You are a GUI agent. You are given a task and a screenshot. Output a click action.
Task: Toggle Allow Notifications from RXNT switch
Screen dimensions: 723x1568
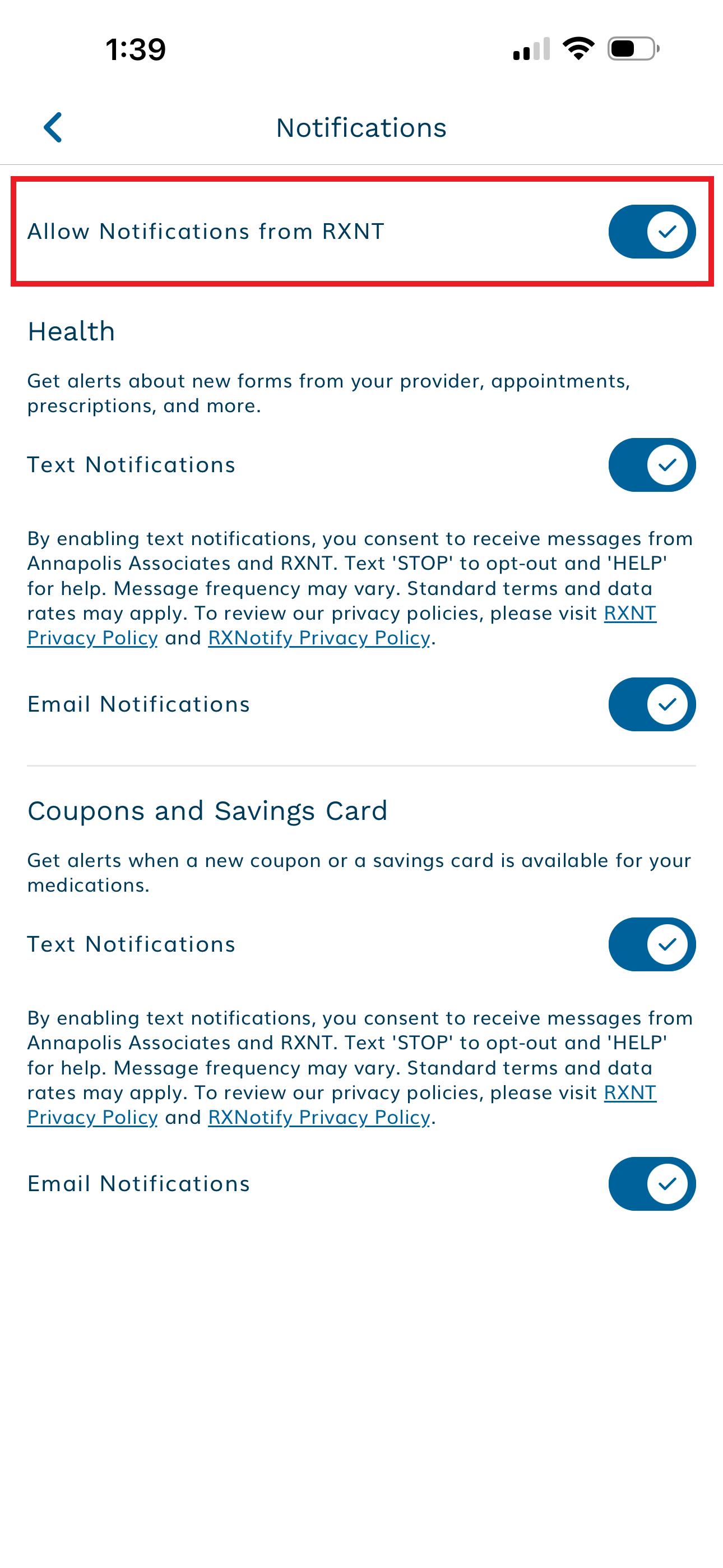(x=651, y=231)
